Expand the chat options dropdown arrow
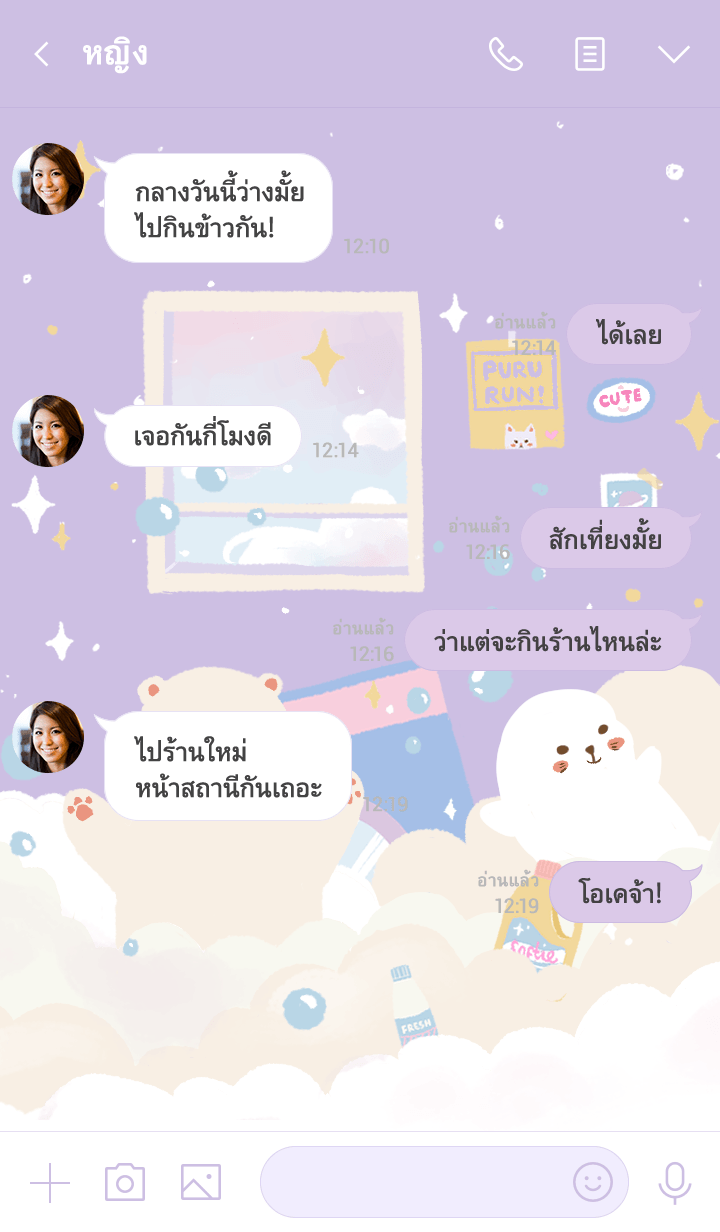Screen dimensions: 720x1232 coord(673,54)
